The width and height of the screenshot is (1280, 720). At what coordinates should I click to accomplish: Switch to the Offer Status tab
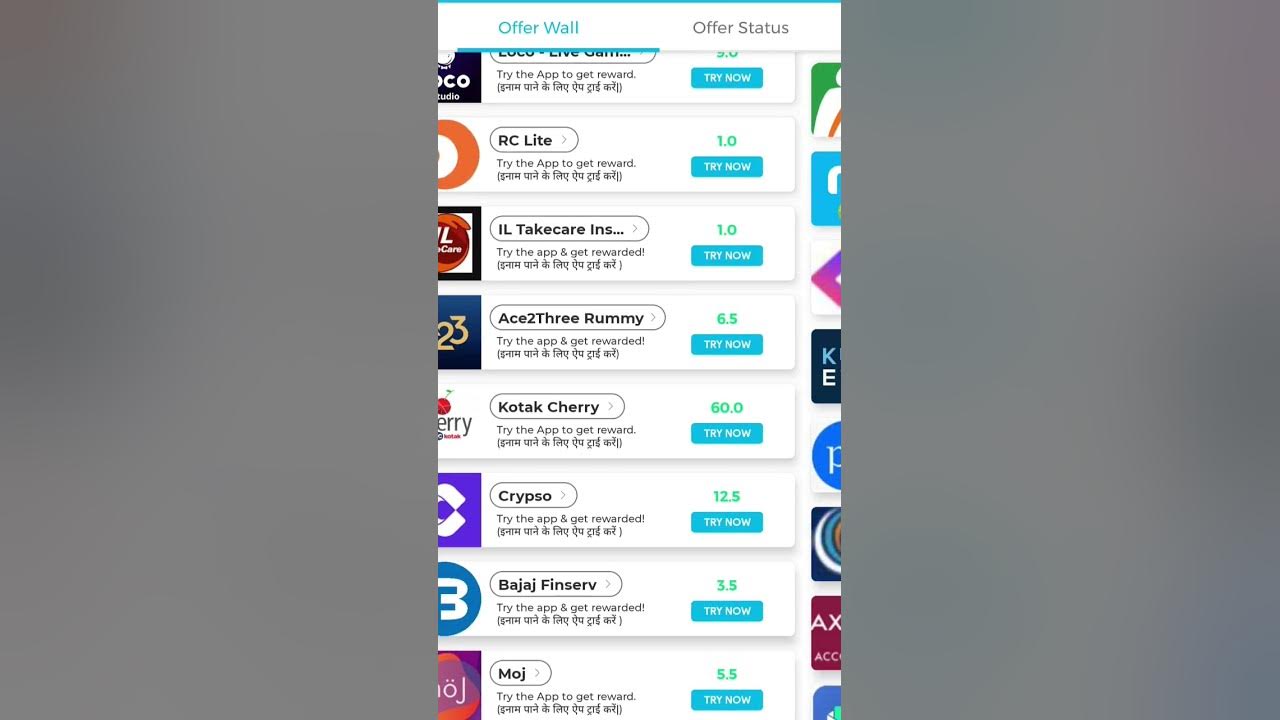(740, 28)
